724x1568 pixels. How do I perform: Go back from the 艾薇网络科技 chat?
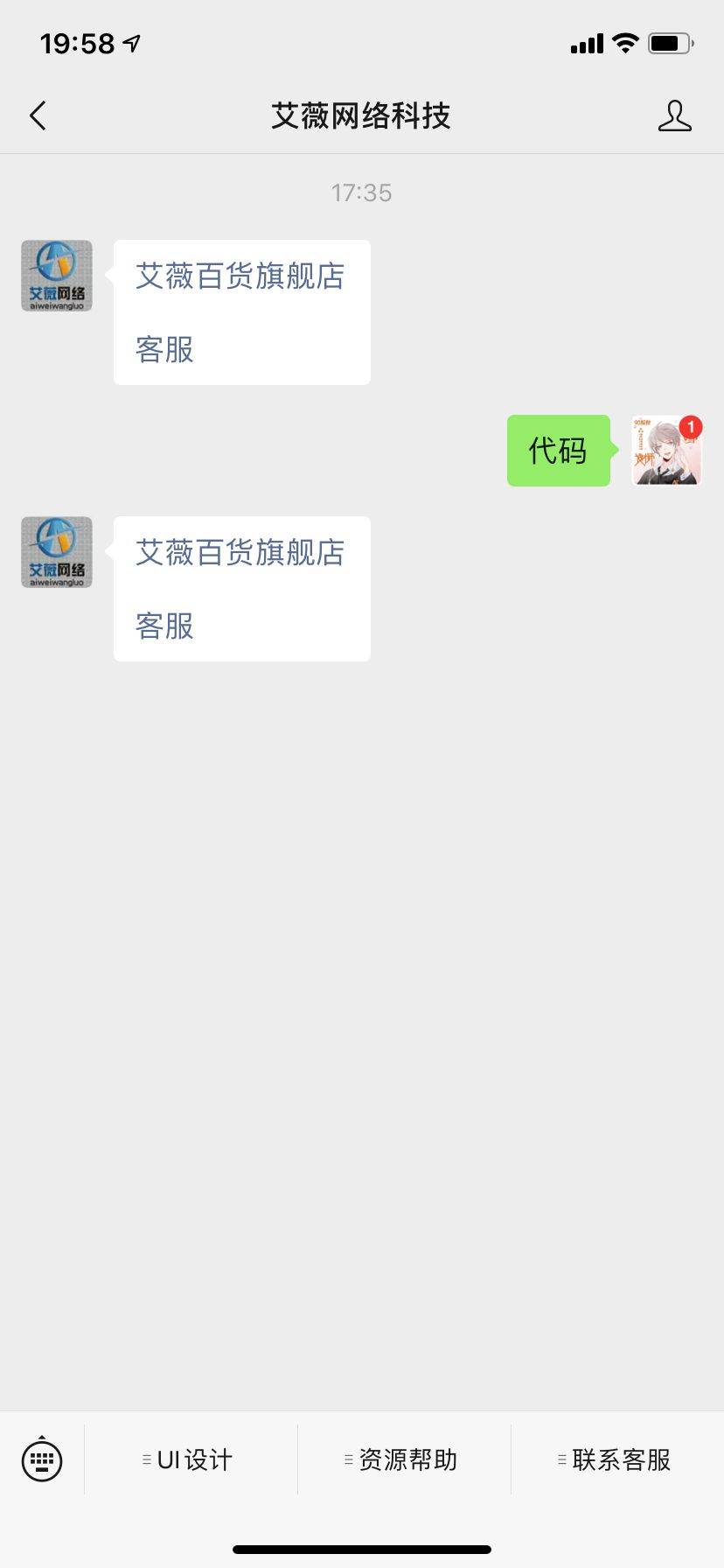(38, 115)
